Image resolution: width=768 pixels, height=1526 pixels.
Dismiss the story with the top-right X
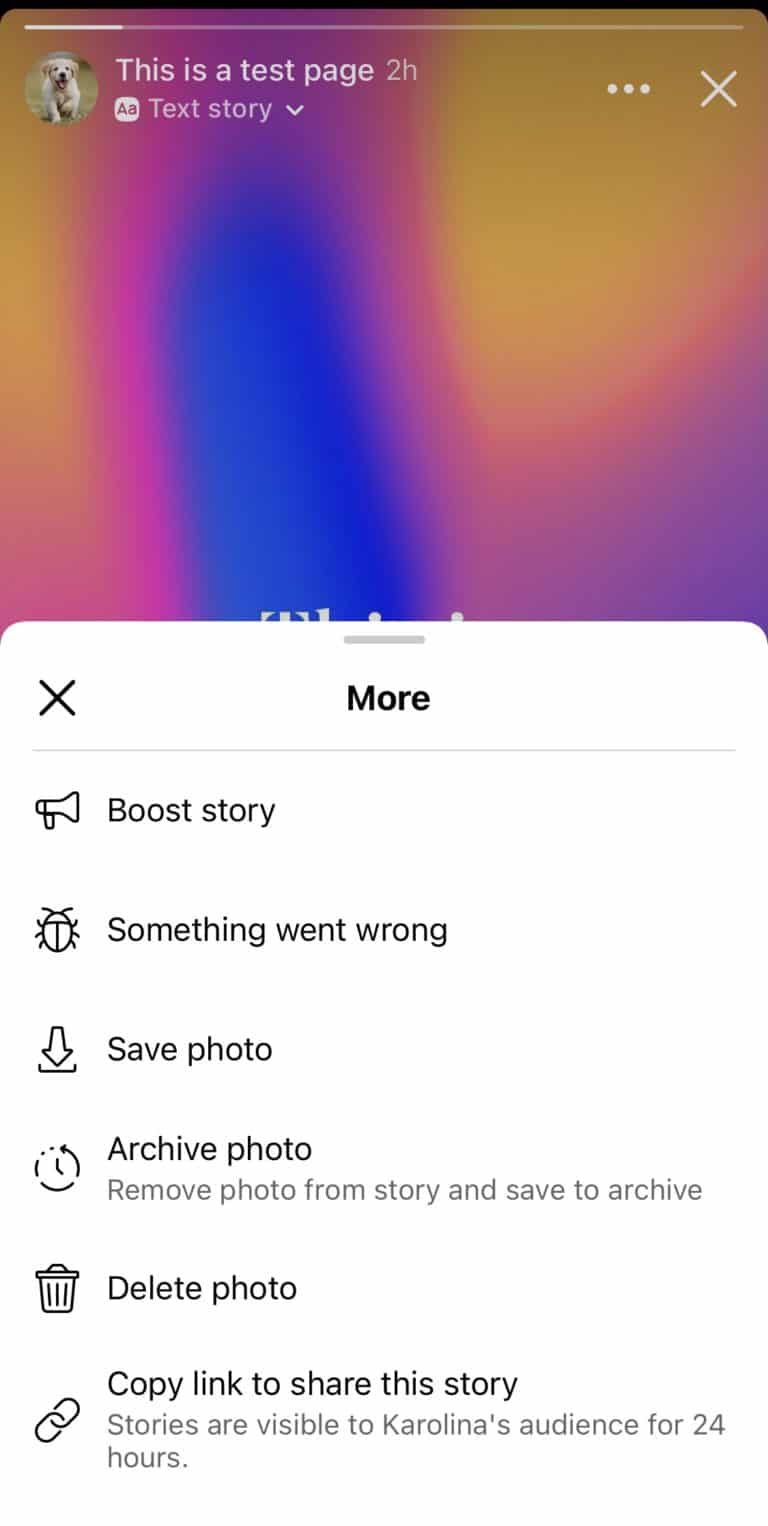point(718,89)
